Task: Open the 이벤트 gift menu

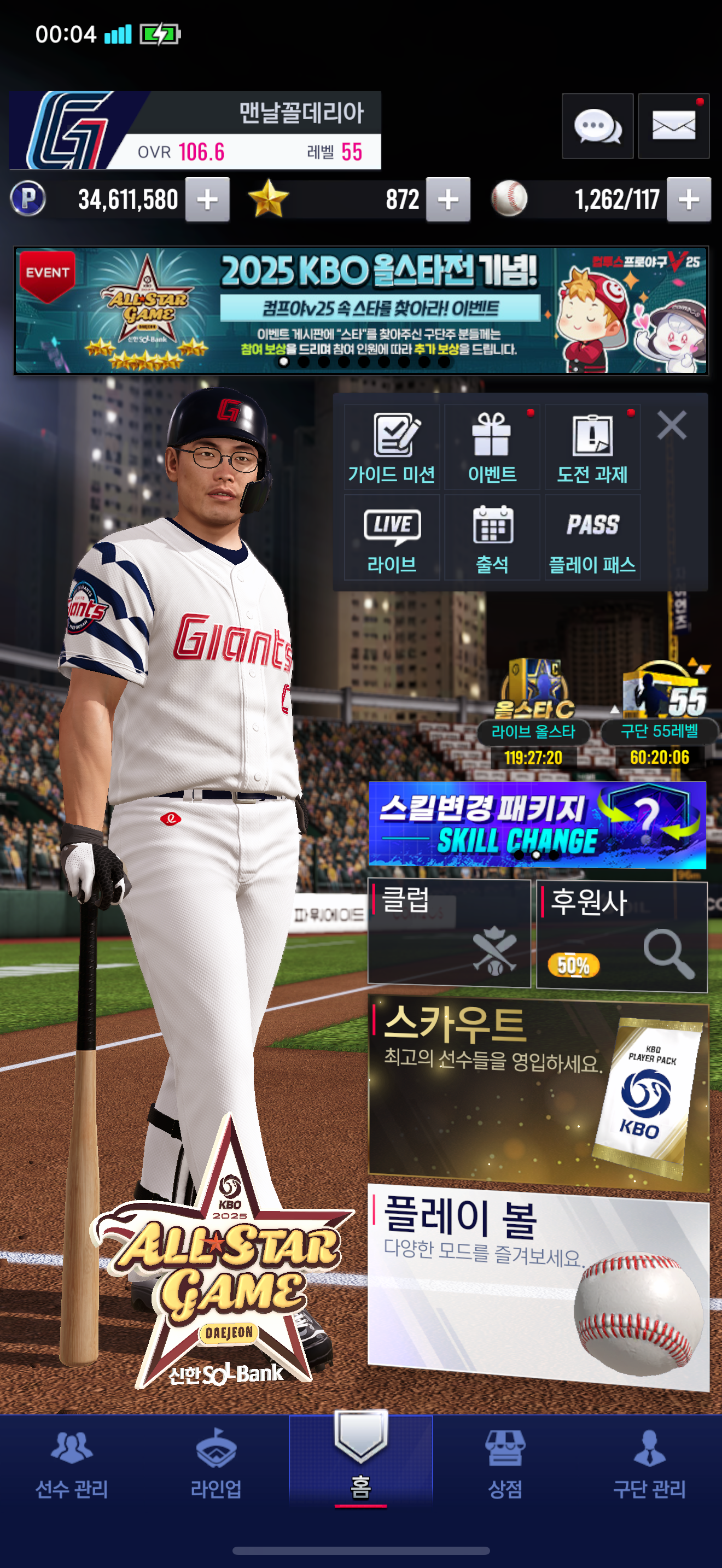Action: pos(492,447)
